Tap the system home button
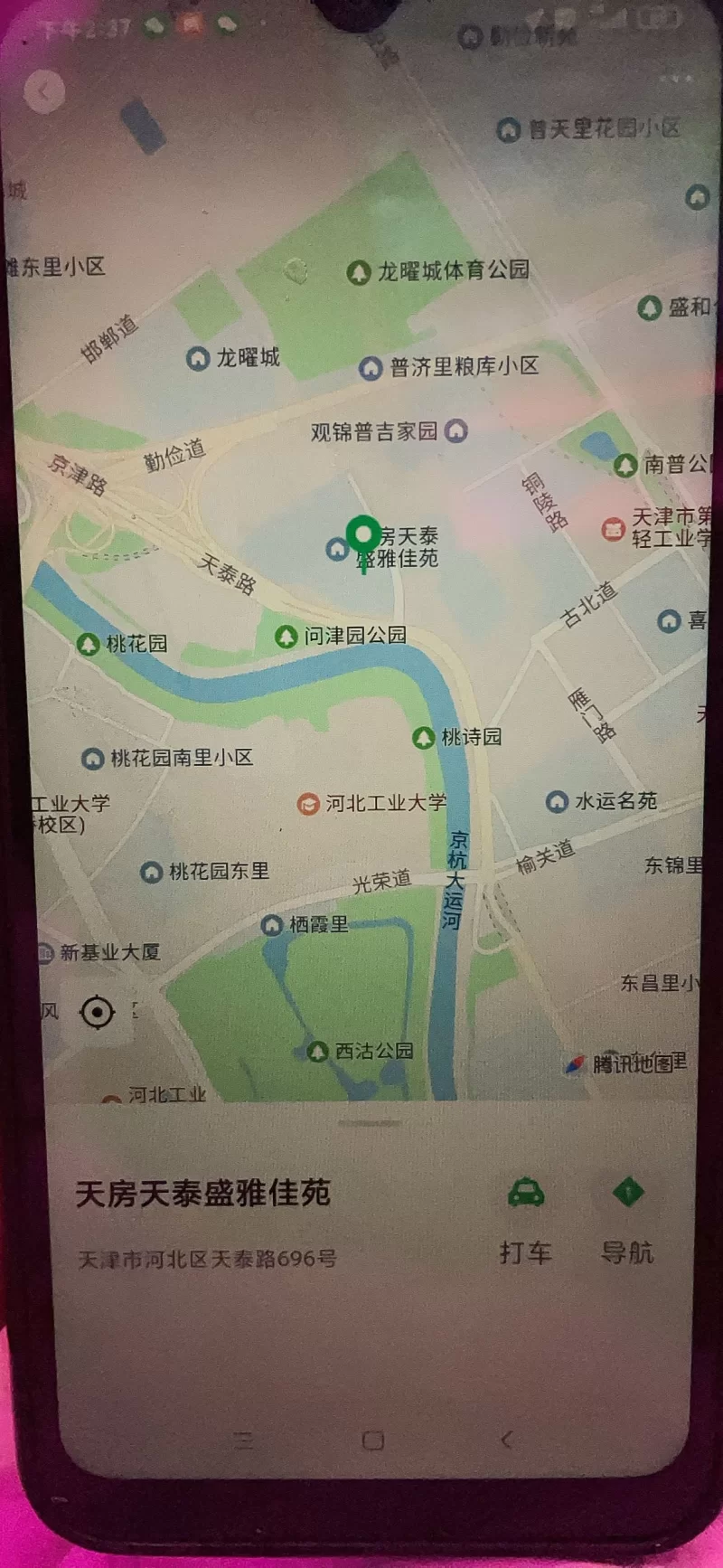This screenshot has height=1568, width=723. pos(372,1440)
